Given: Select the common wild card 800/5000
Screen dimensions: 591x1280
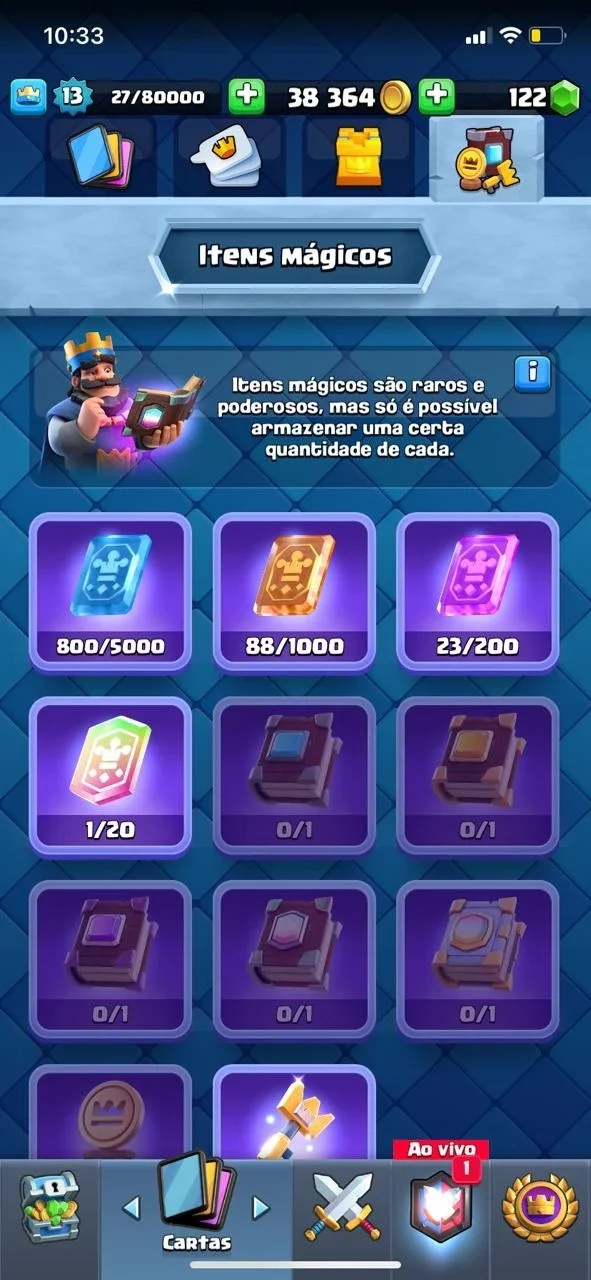Looking at the screenshot, I should click(x=110, y=591).
